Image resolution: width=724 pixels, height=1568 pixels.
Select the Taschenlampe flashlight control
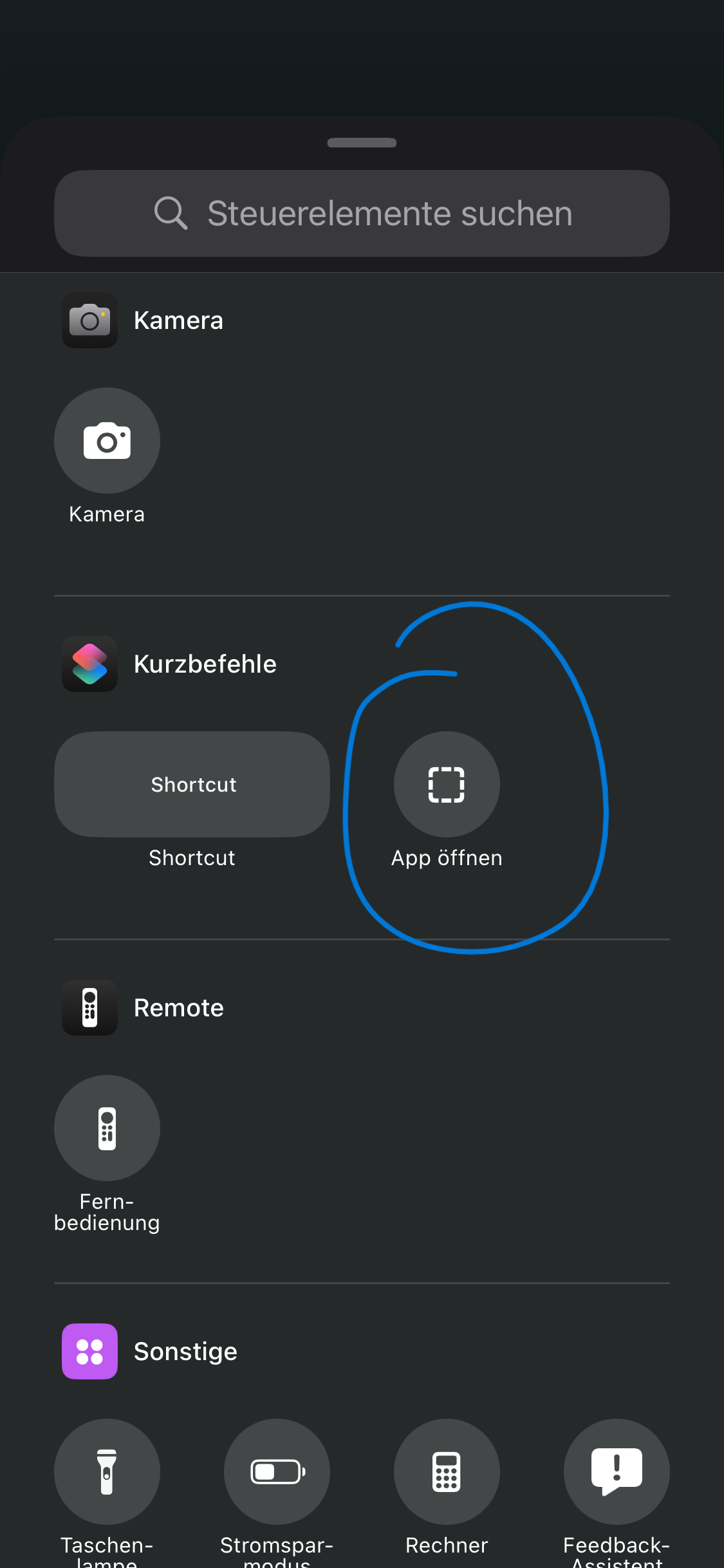107,1471
